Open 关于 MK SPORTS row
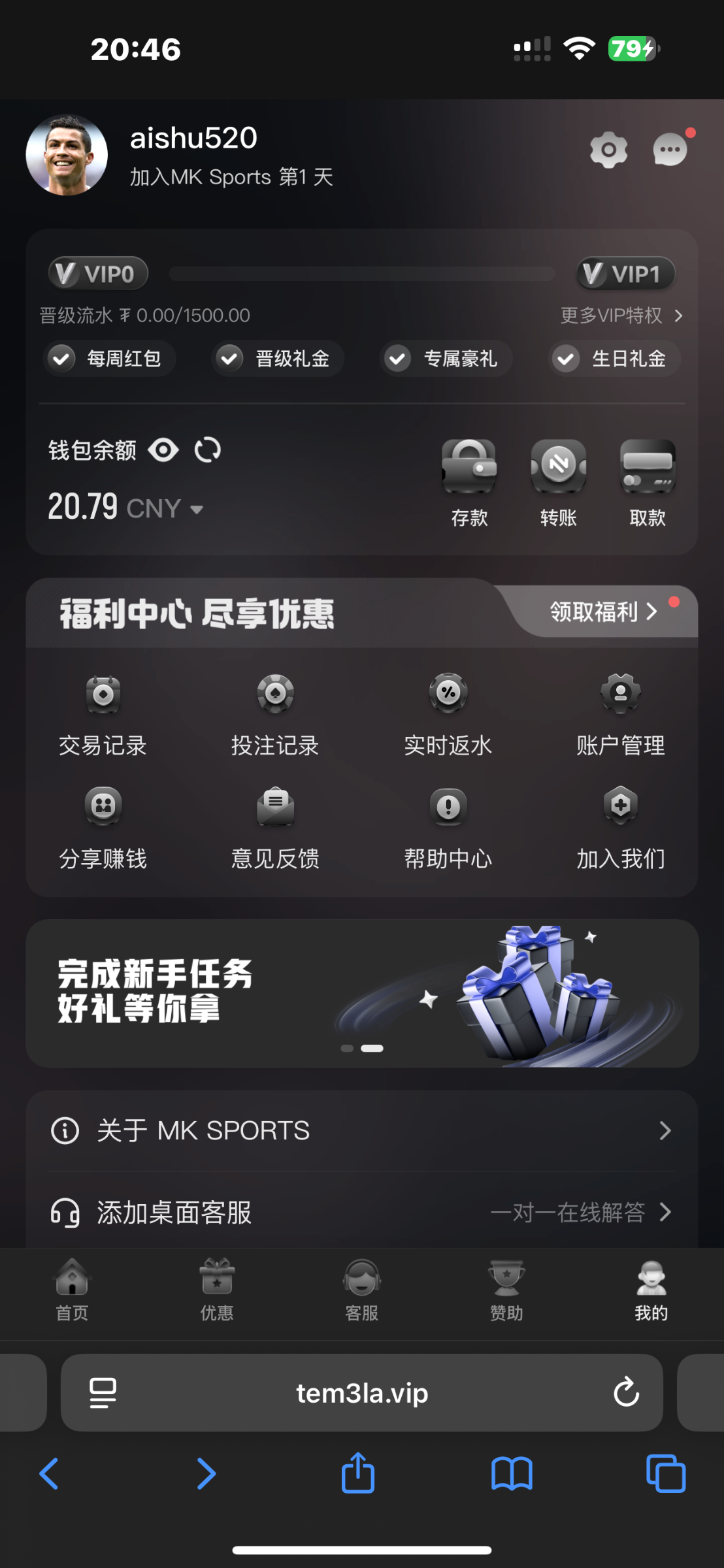 coord(362,1130)
